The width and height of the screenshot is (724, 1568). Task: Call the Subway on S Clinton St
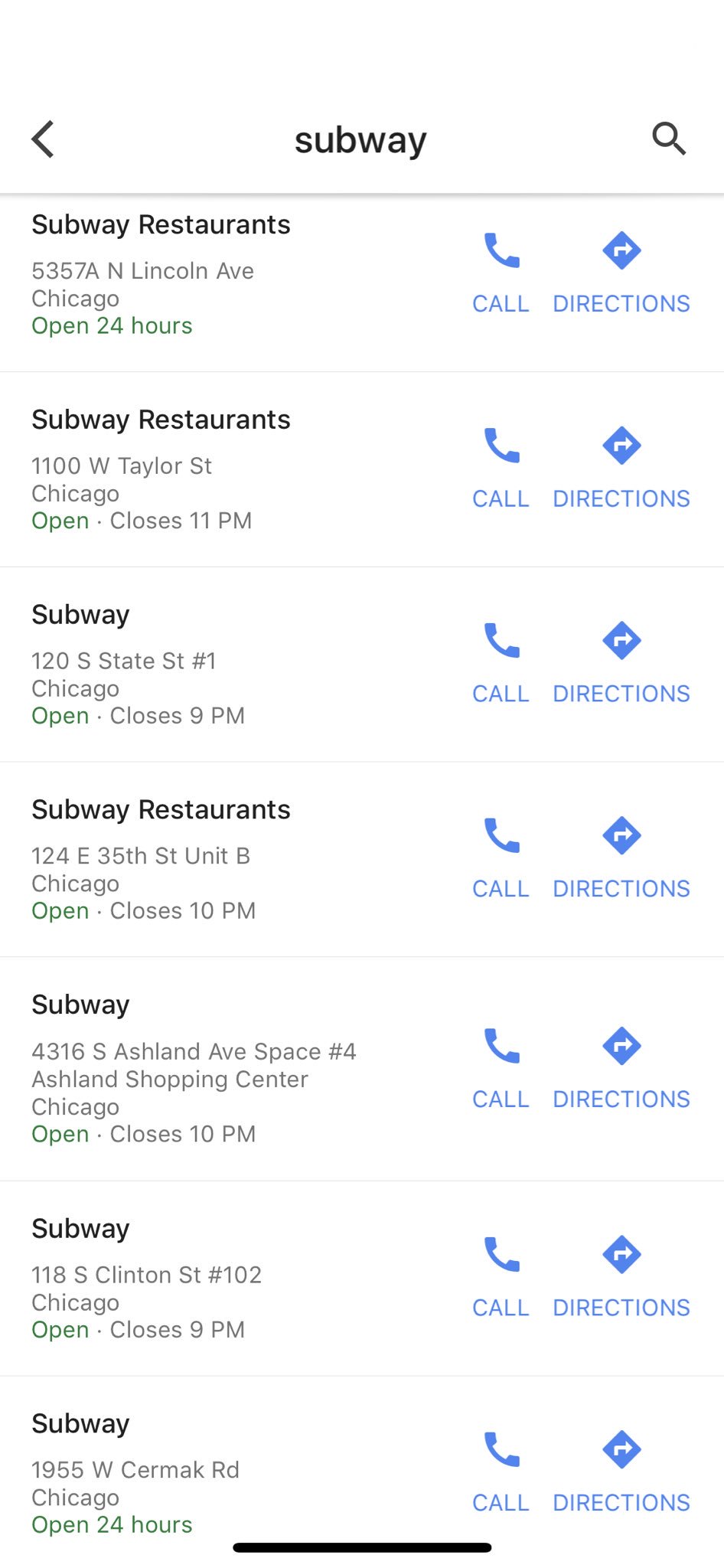point(501,1278)
